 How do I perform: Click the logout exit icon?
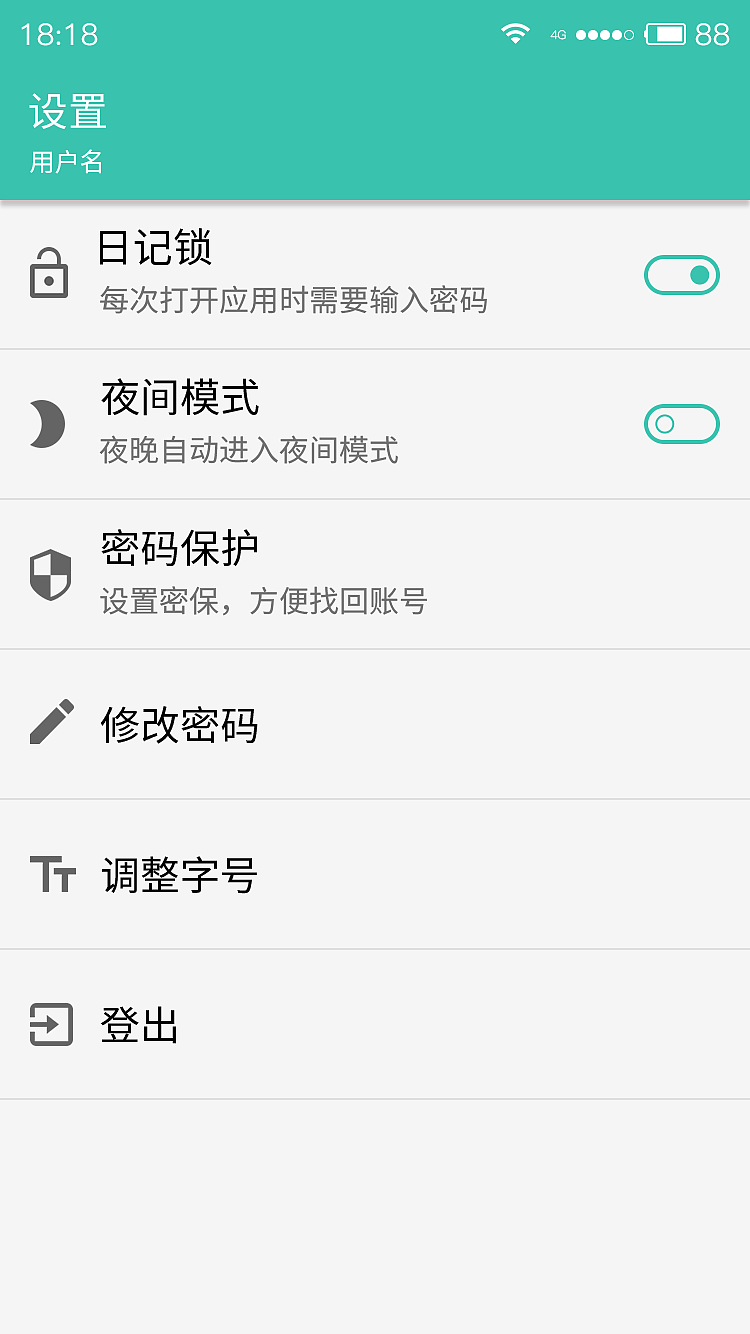(x=50, y=1025)
